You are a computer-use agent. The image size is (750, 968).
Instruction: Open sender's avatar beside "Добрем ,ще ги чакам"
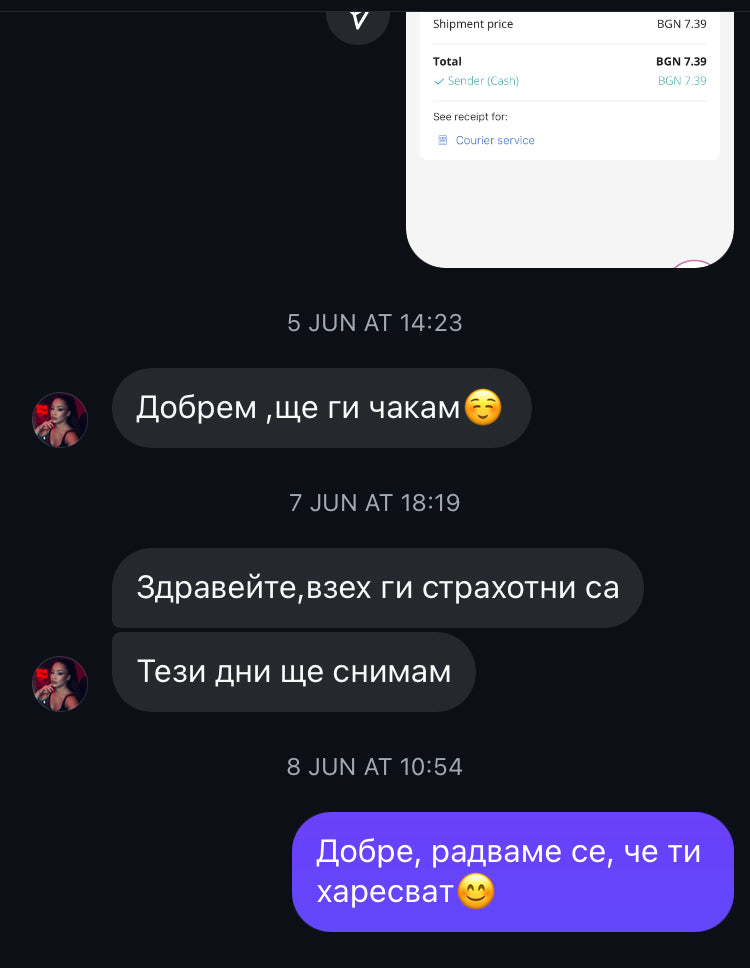click(x=60, y=419)
